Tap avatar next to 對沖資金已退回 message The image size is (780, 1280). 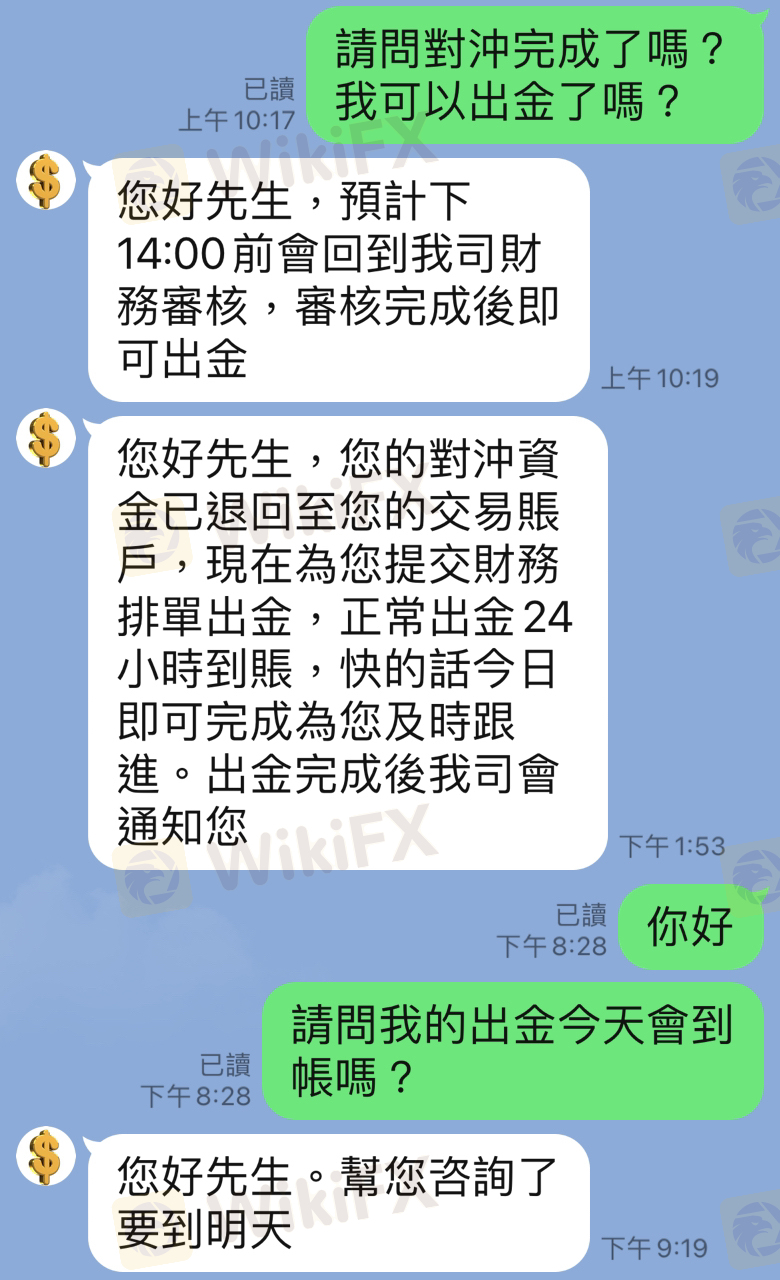pos(46,439)
